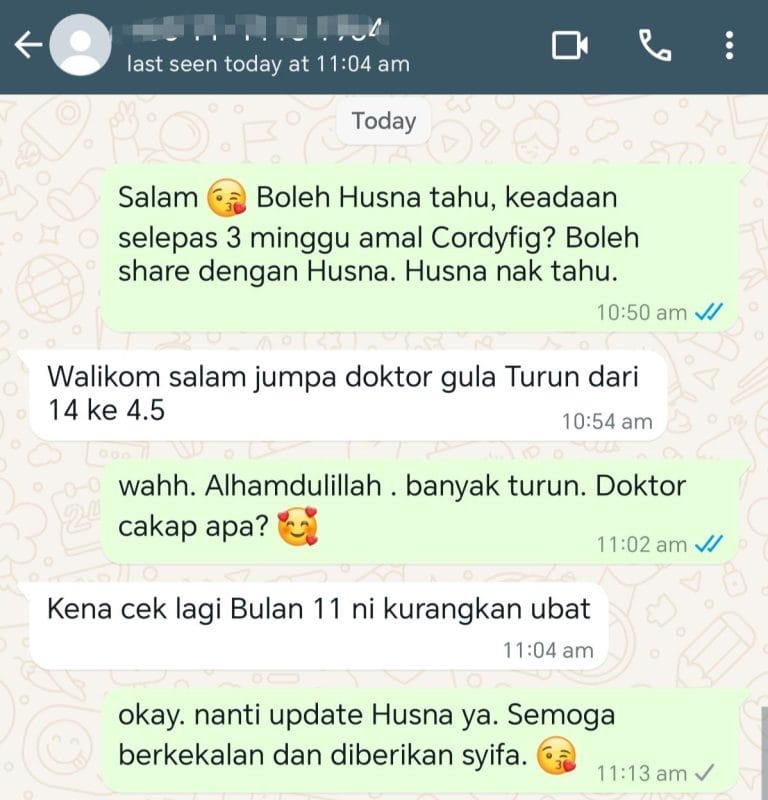Viewport: 768px width, 800px height.
Task: Start a voice call with this contact
Action: (655, 45)
